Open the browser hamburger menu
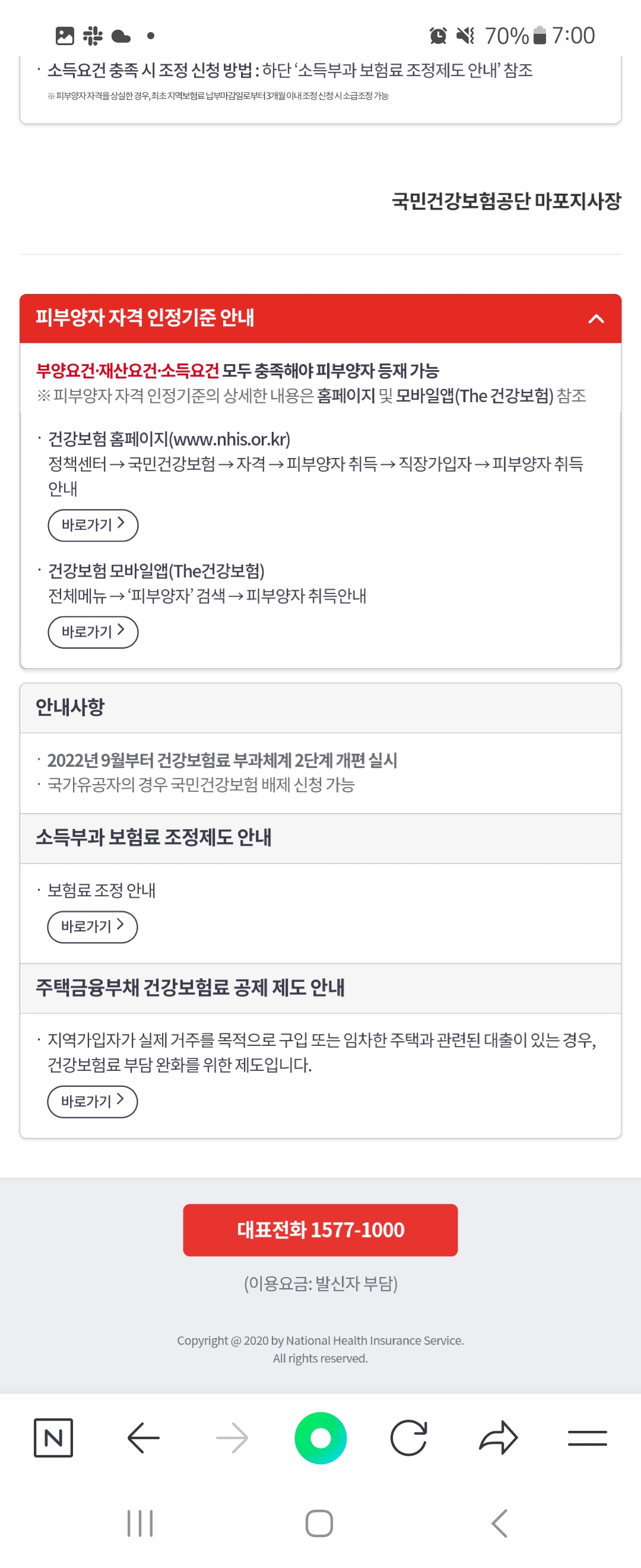 587,1438
